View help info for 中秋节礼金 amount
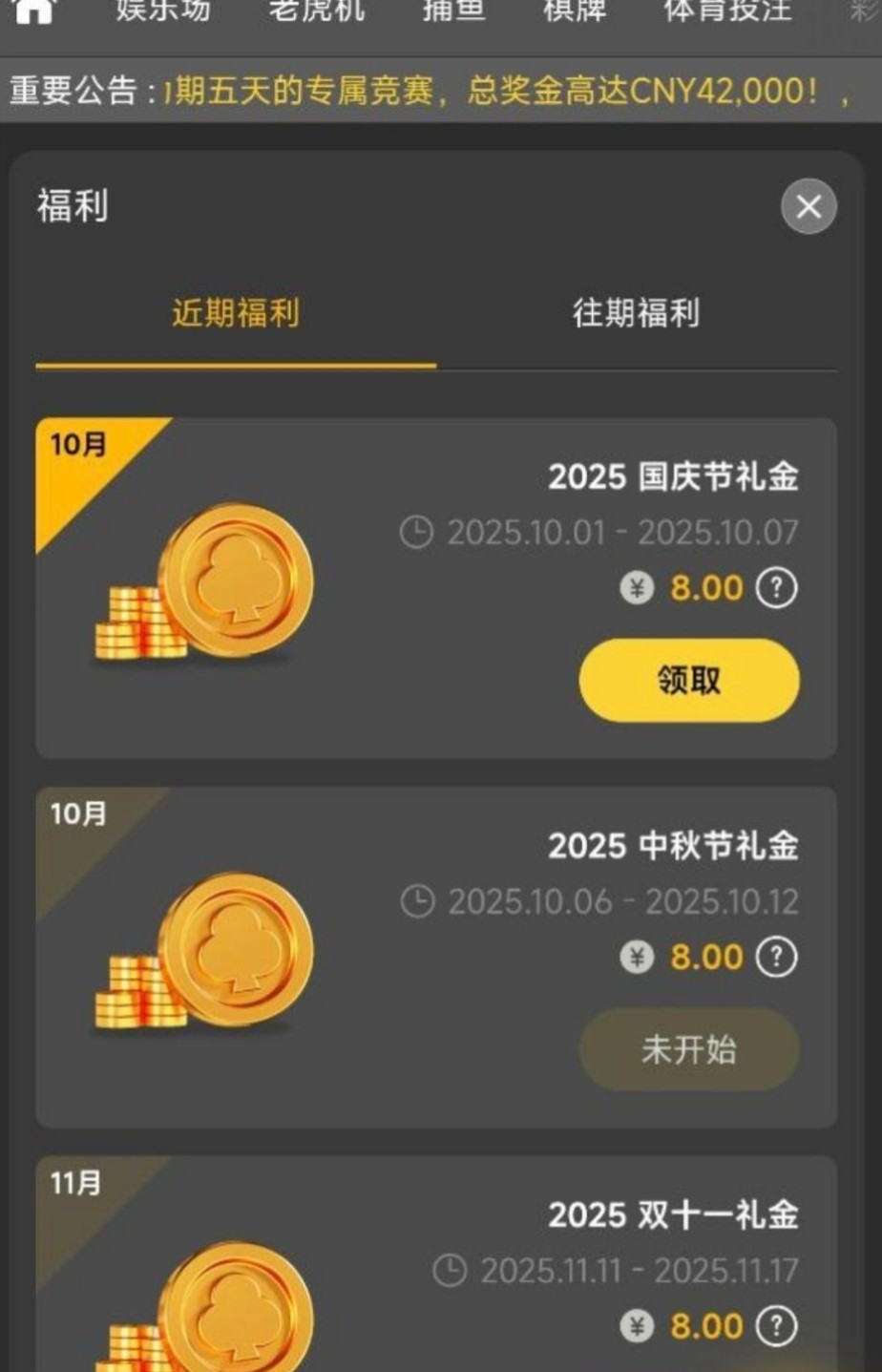 (776, 957)
